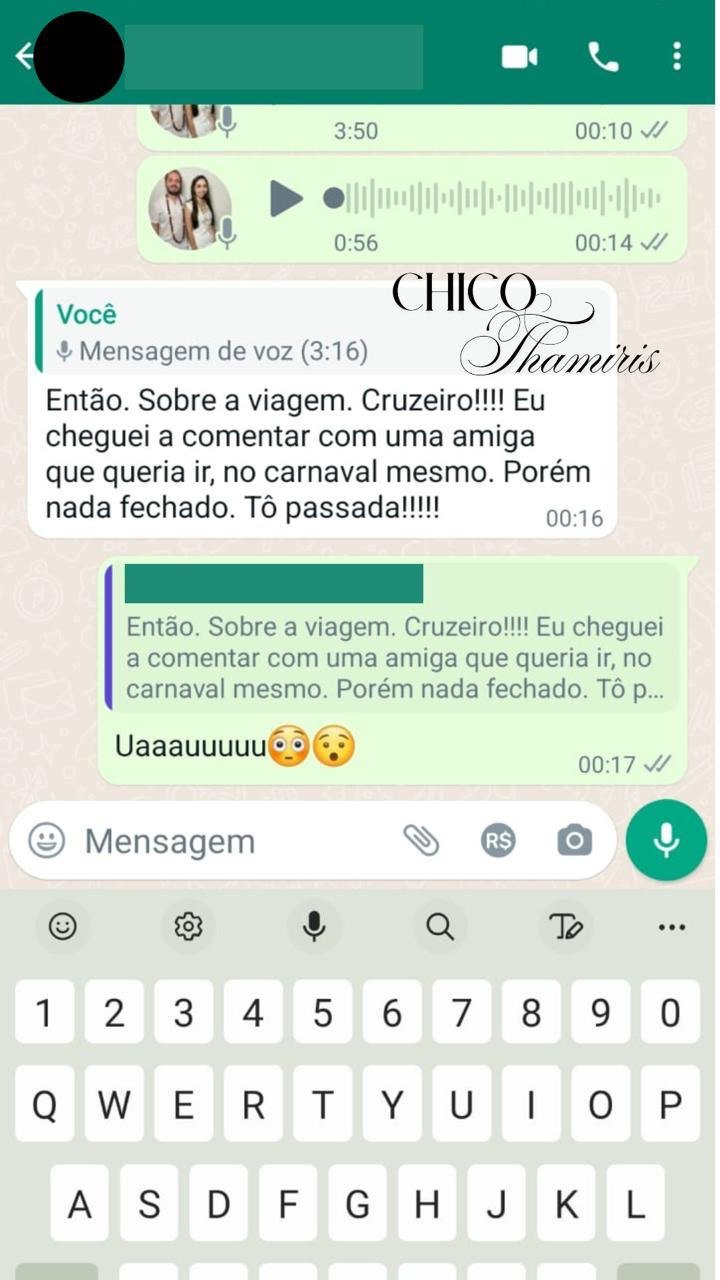Type the letter Q key

click(44, 1106)
